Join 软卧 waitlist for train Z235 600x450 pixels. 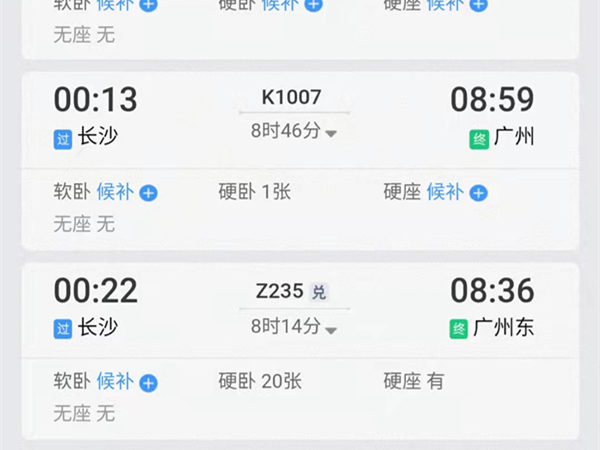click(126, 381)
